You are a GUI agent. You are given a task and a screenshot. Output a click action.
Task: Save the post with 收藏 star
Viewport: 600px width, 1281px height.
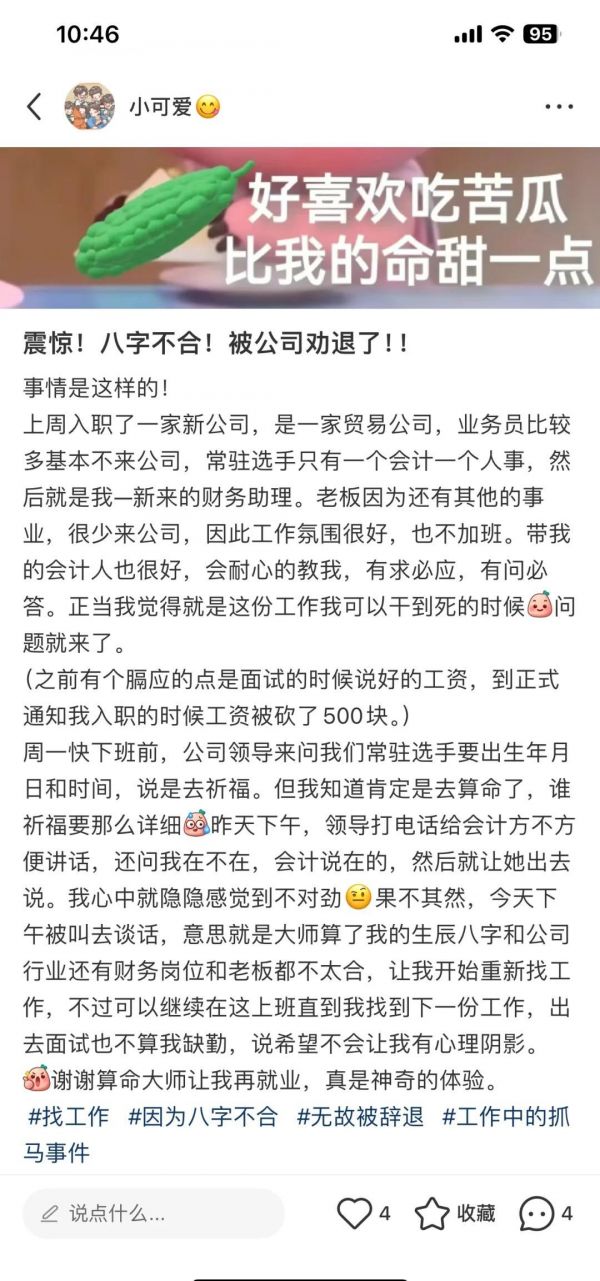pyautogui.click(x=432, y=1214)
